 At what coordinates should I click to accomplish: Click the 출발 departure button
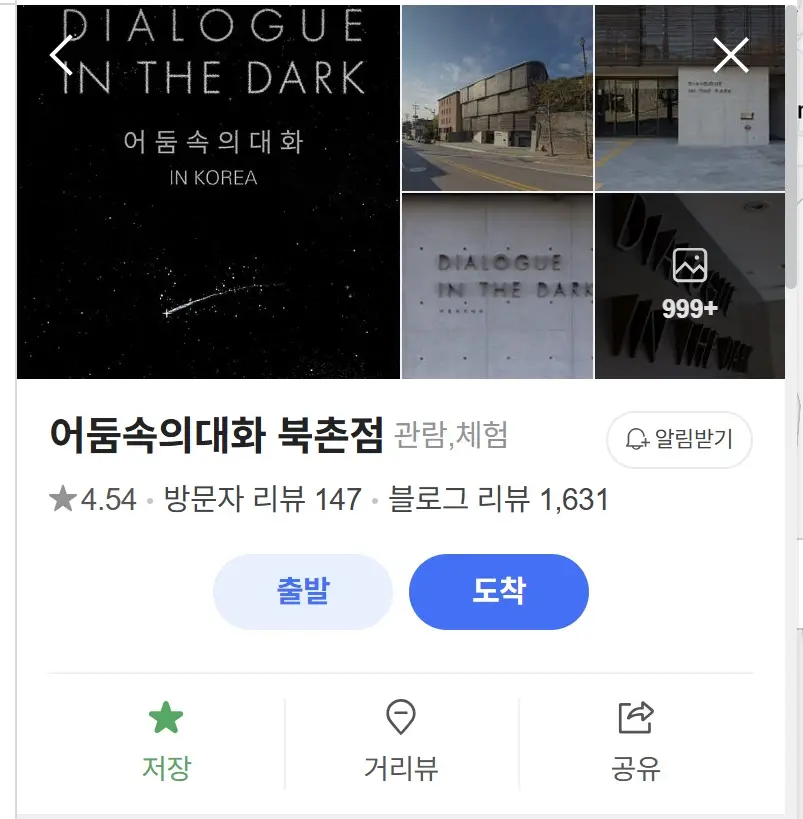(x=302, y=592)
